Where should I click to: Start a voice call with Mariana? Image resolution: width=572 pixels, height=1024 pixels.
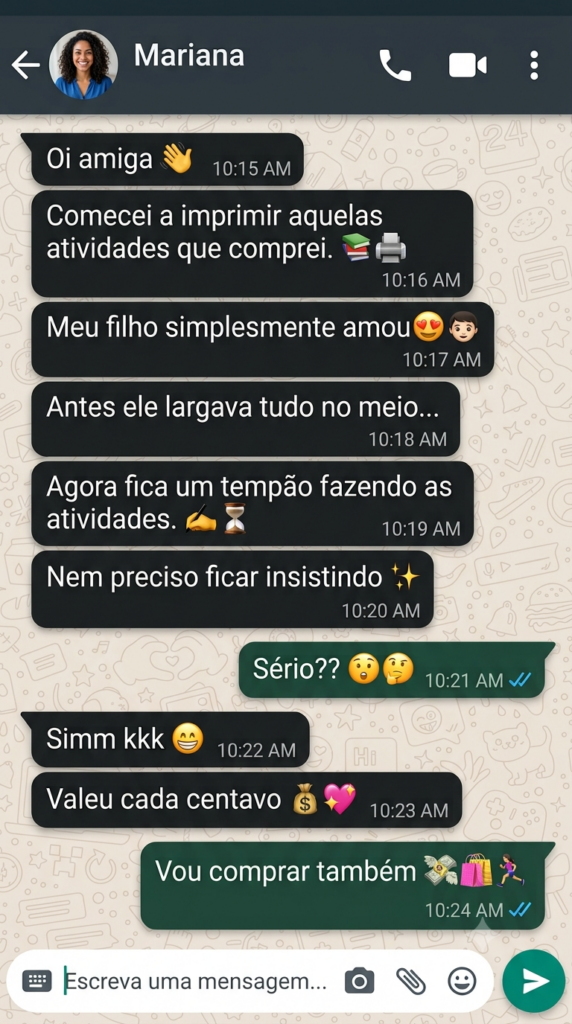(395, 65)
